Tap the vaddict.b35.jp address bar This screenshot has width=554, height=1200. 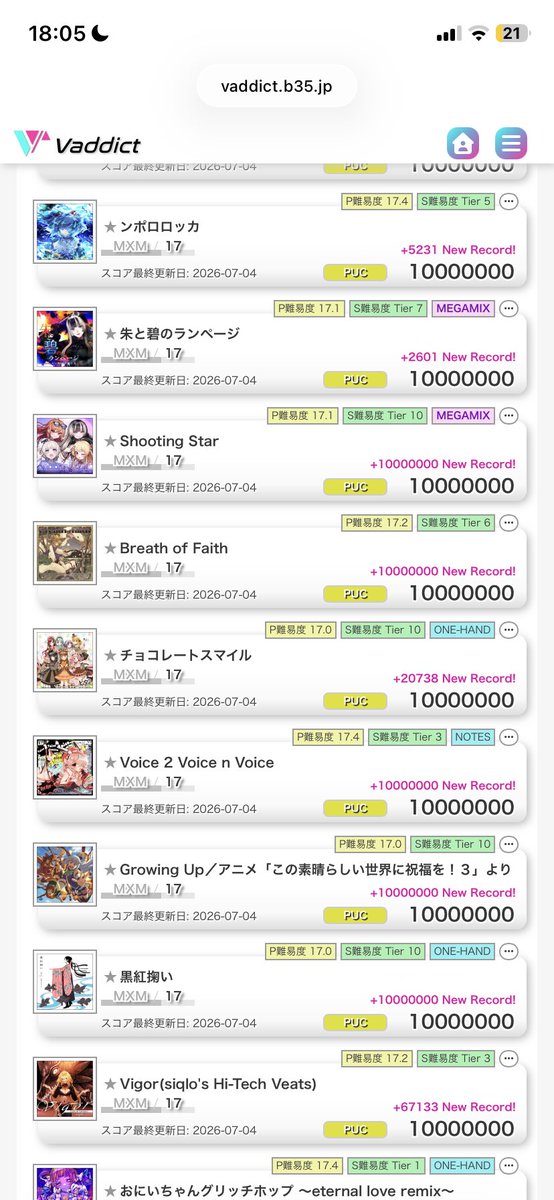pos(277,87)
